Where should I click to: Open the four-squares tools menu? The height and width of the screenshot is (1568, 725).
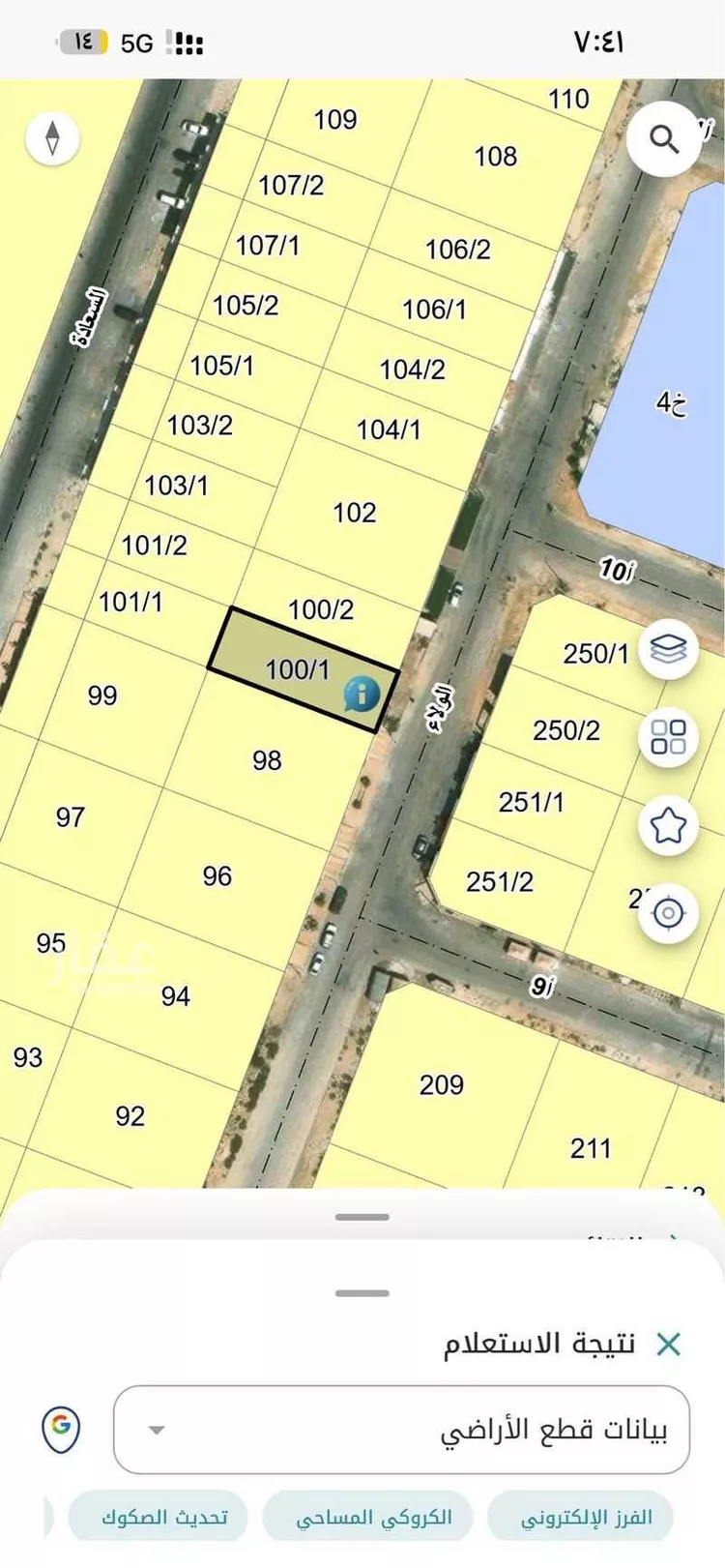[x=668, y=736]
